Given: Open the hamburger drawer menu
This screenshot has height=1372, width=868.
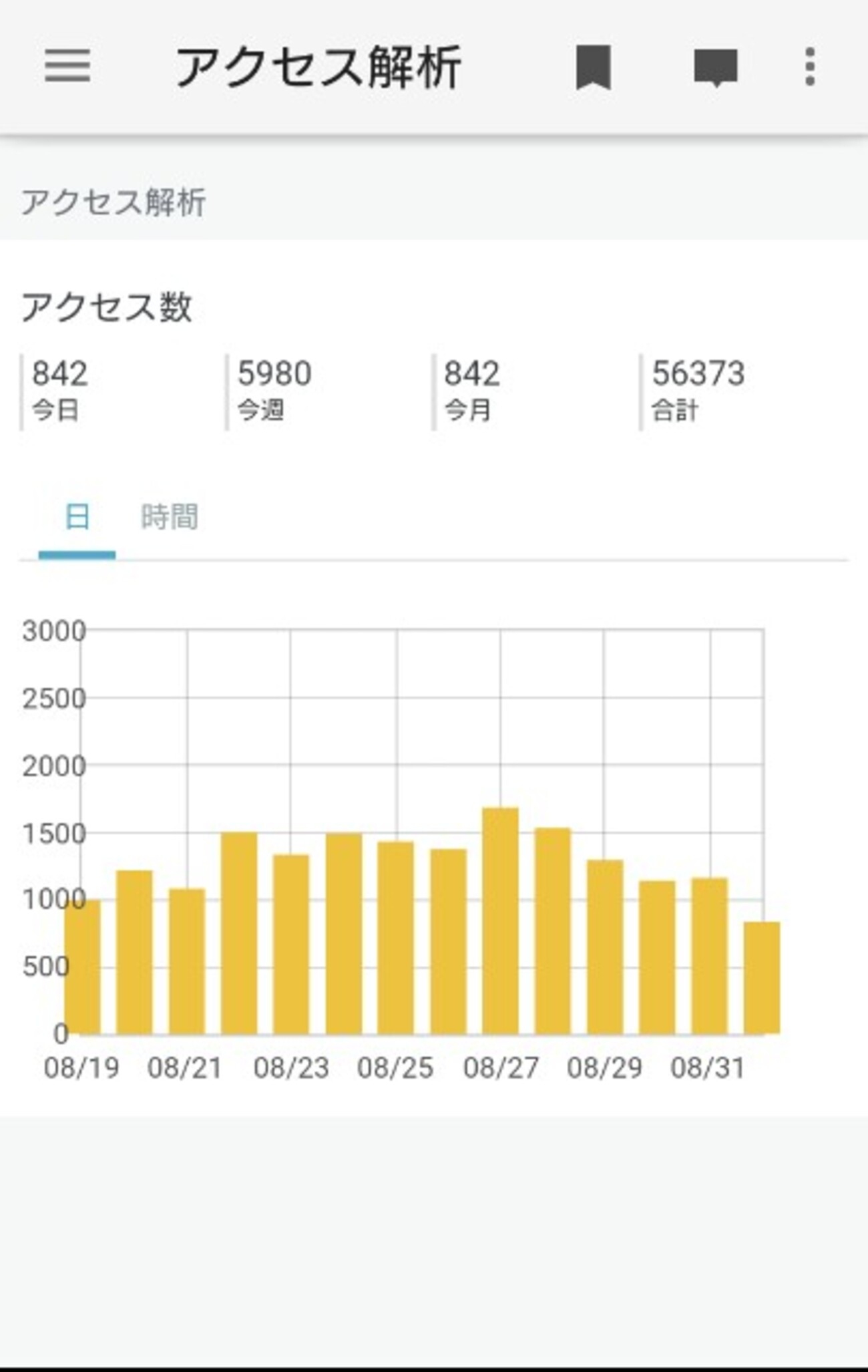Looking at the screenshot, I should point(67,66).
